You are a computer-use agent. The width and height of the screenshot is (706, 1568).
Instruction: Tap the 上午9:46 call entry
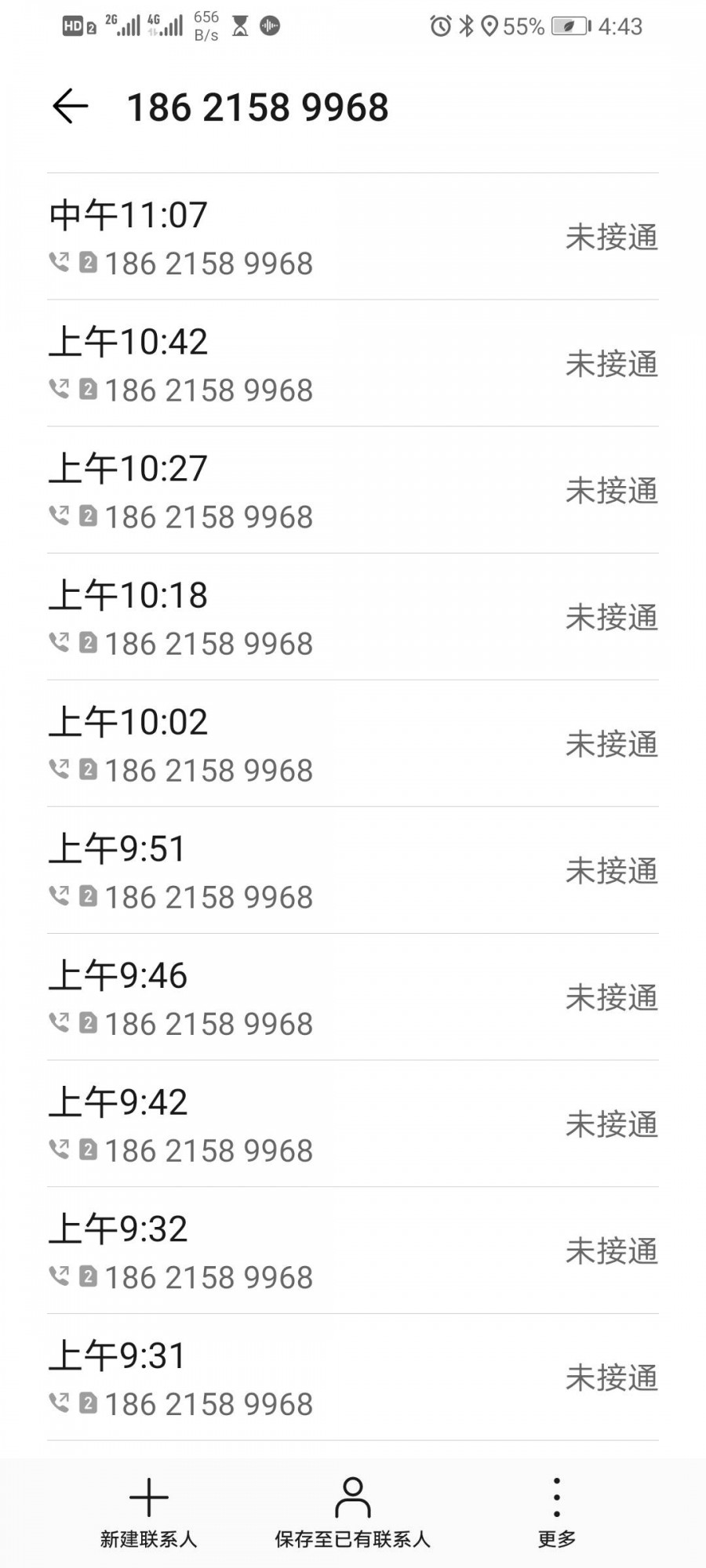353,998
